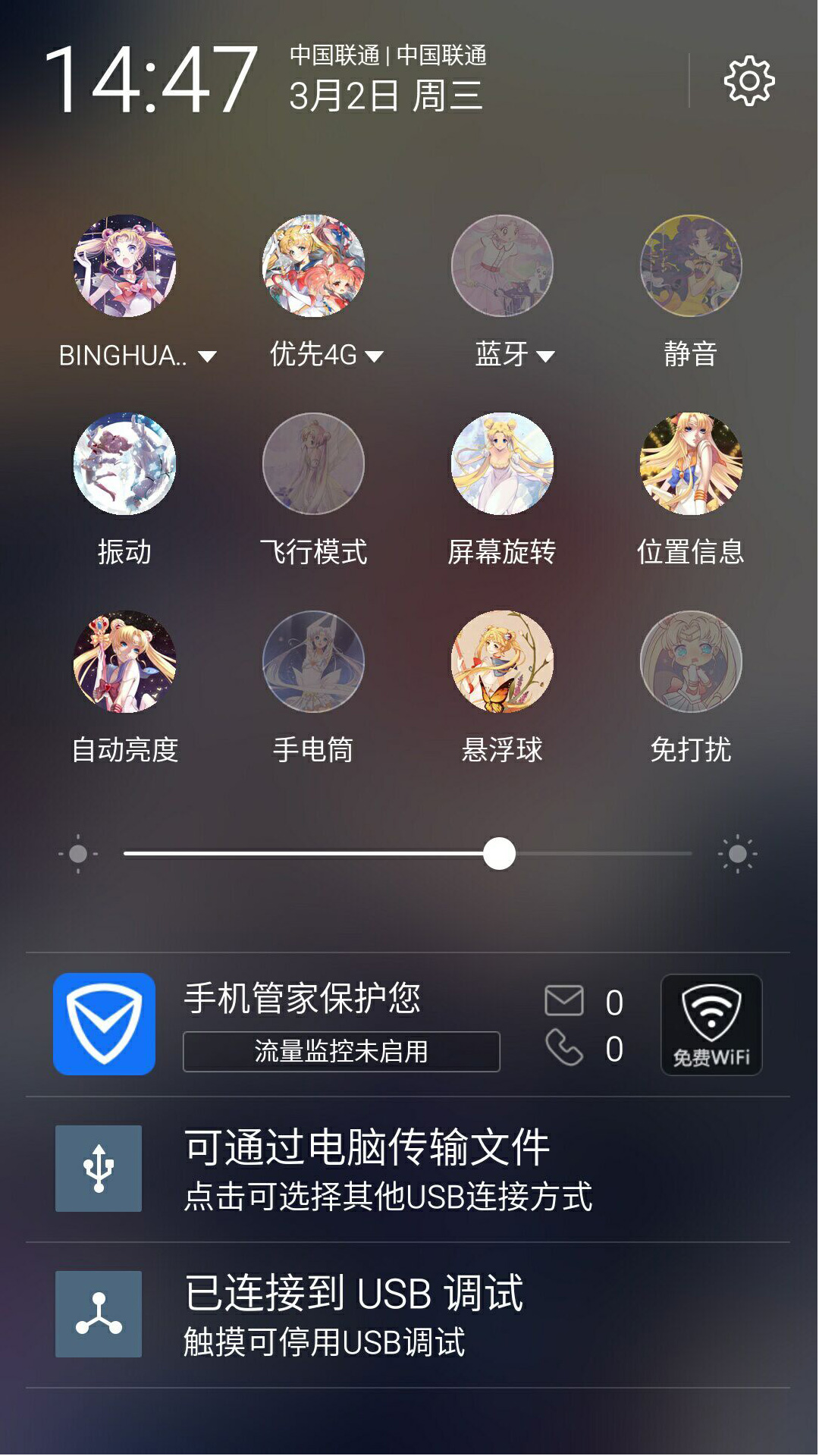Toggle the 悬浮球 floating ball
Viewport: 819px width, 1456px height.
click(502, 662)
